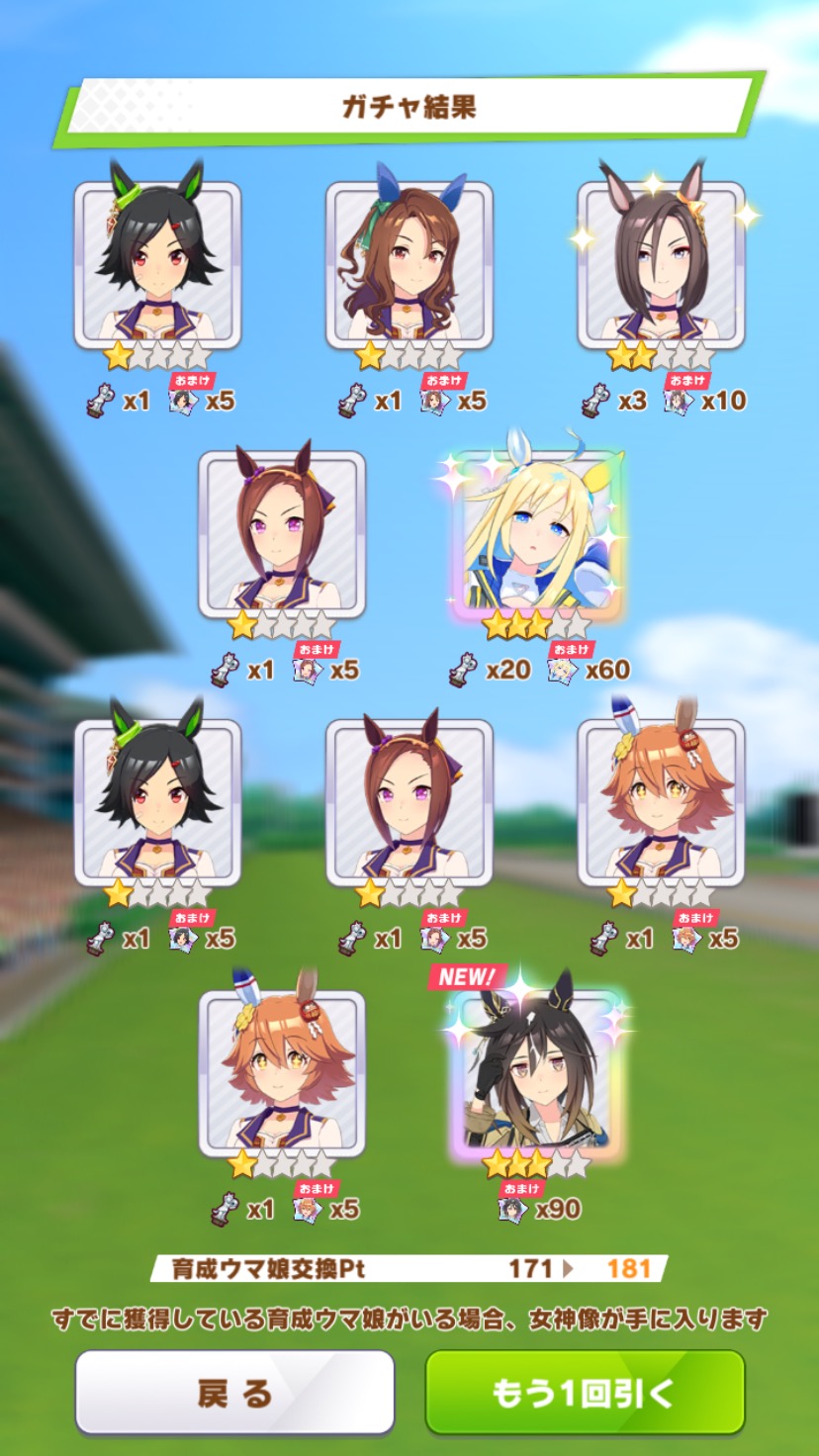Draw again with もう1回引く
The width and height of the screenshot is (819, 1456).
(585, 1393)
